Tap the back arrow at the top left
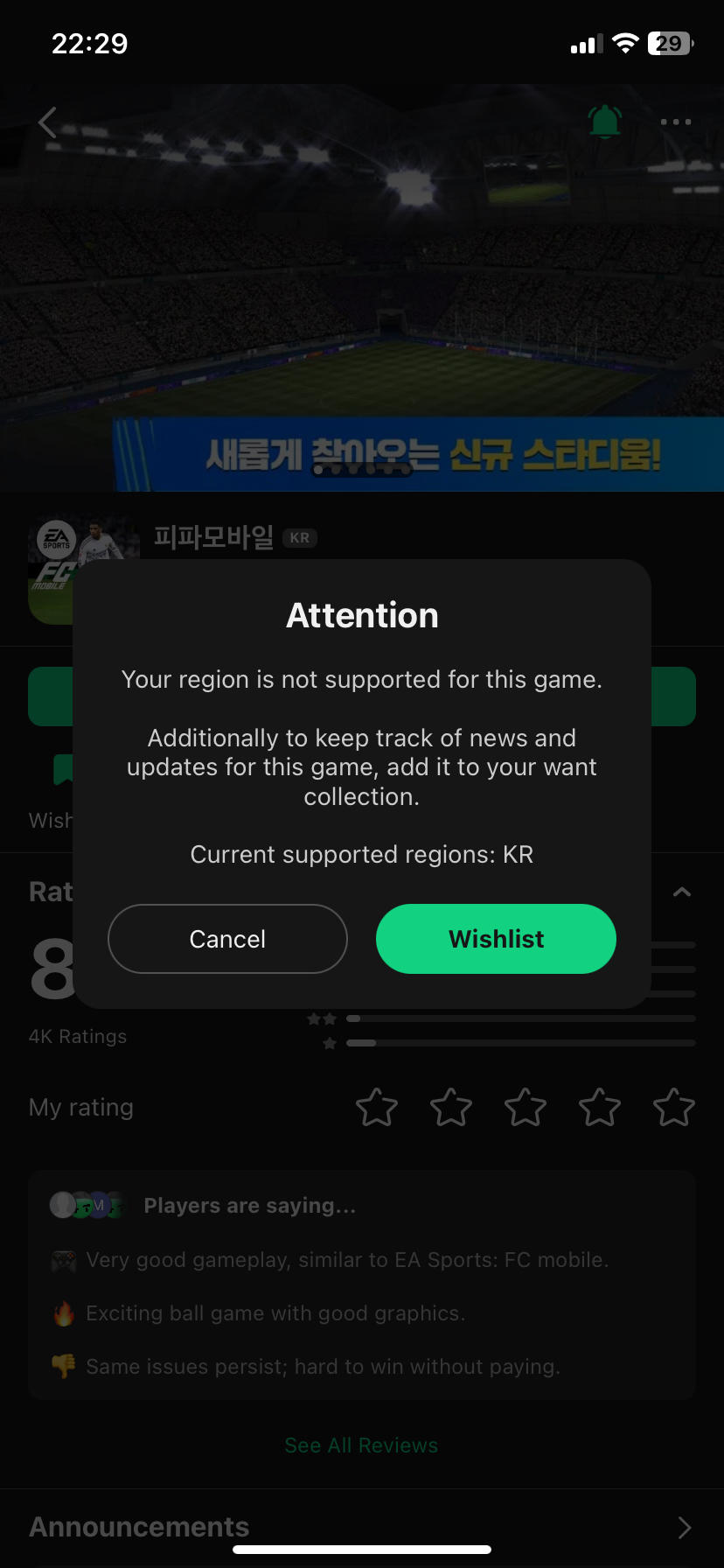 pos(47,122)
